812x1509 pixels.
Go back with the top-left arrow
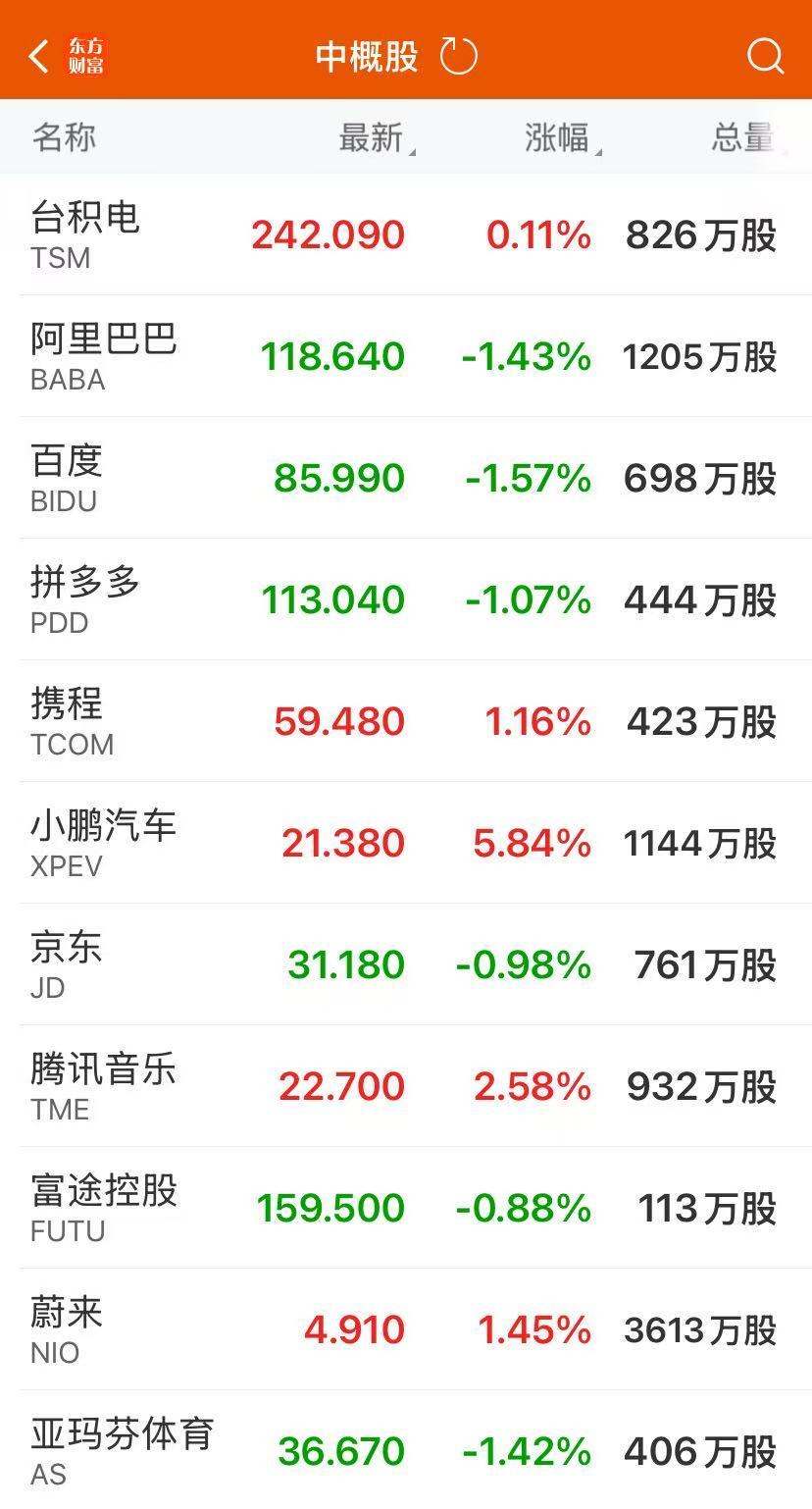38,57
